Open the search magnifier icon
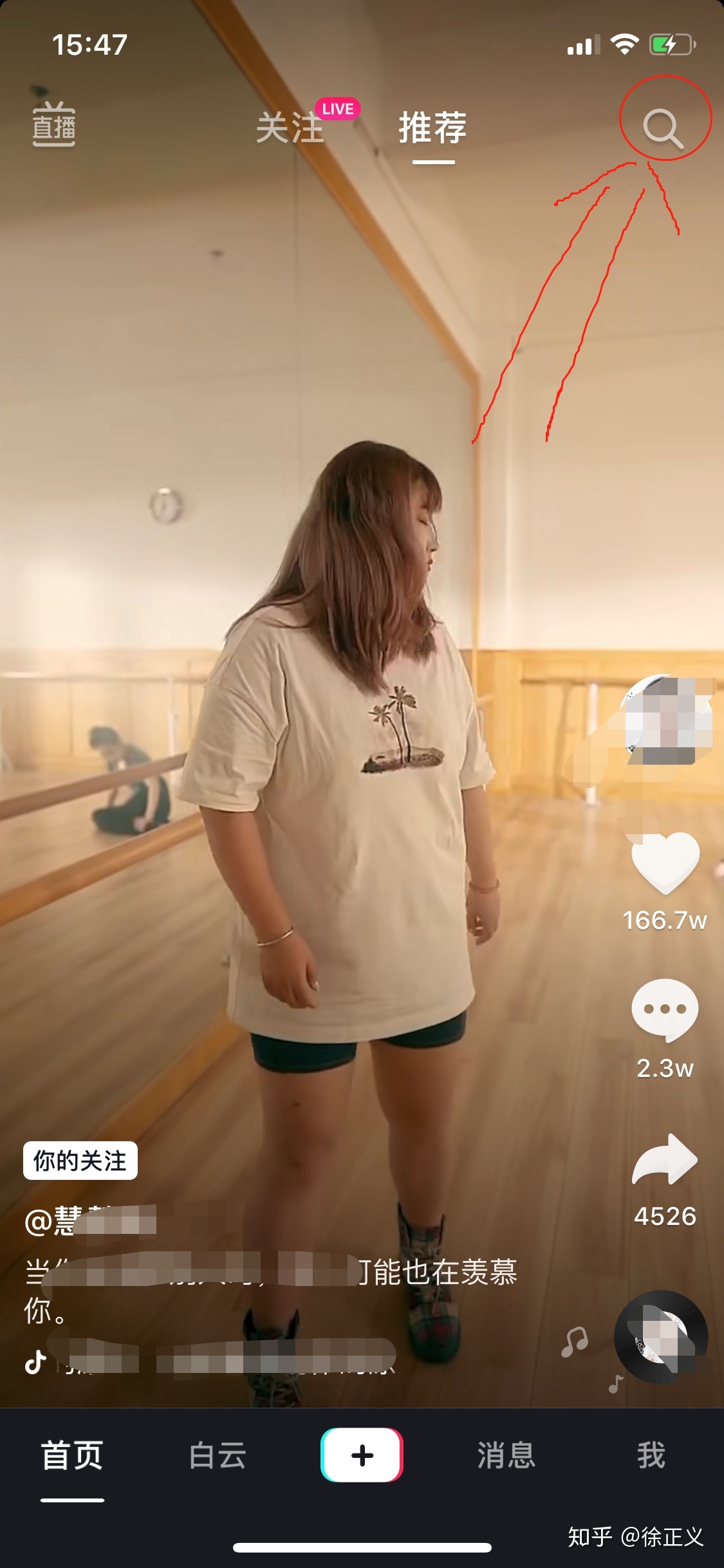Screen dimensions: 724x1568 point(663,127)
